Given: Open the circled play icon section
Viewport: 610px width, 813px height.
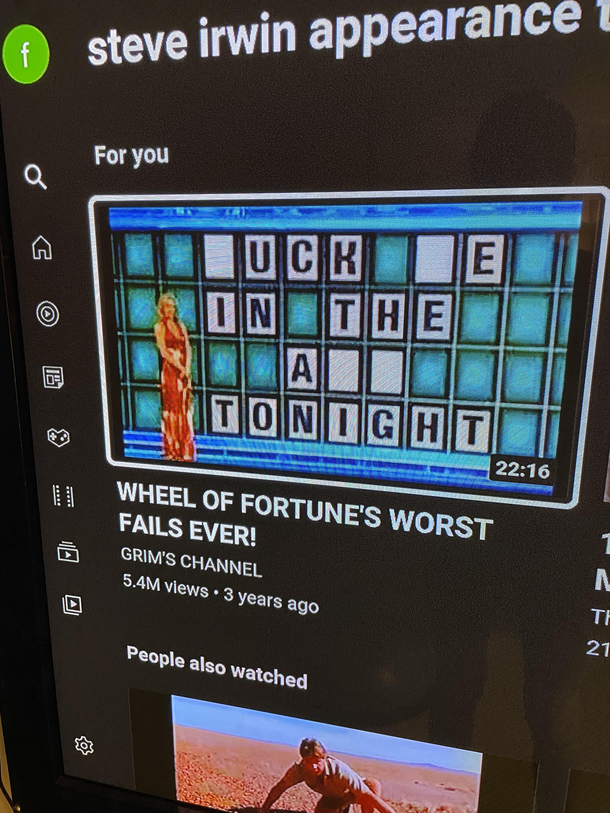Looking at the screenshot, I should 47,314.
